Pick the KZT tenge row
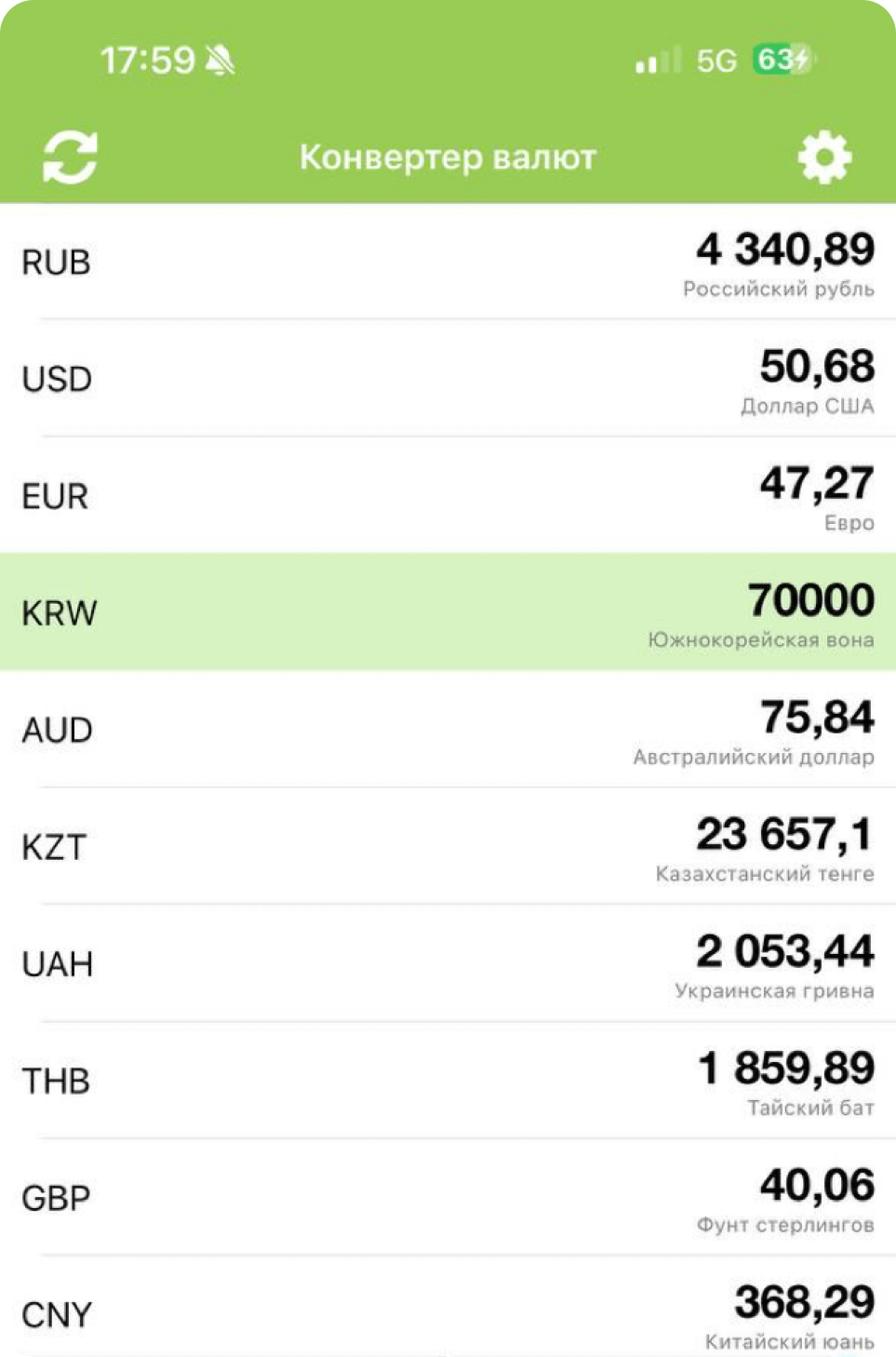The height and width of the screenshot is (1357, 896). [448, 847]
